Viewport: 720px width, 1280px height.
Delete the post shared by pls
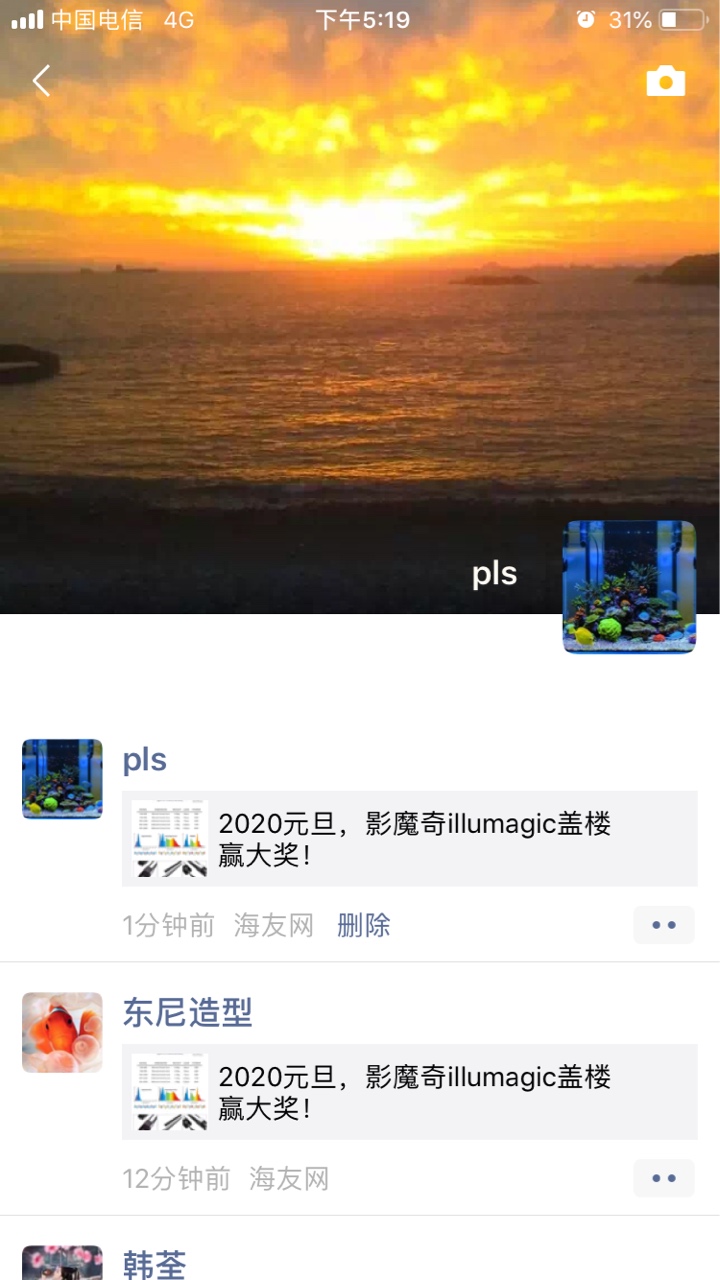point(363,925)
